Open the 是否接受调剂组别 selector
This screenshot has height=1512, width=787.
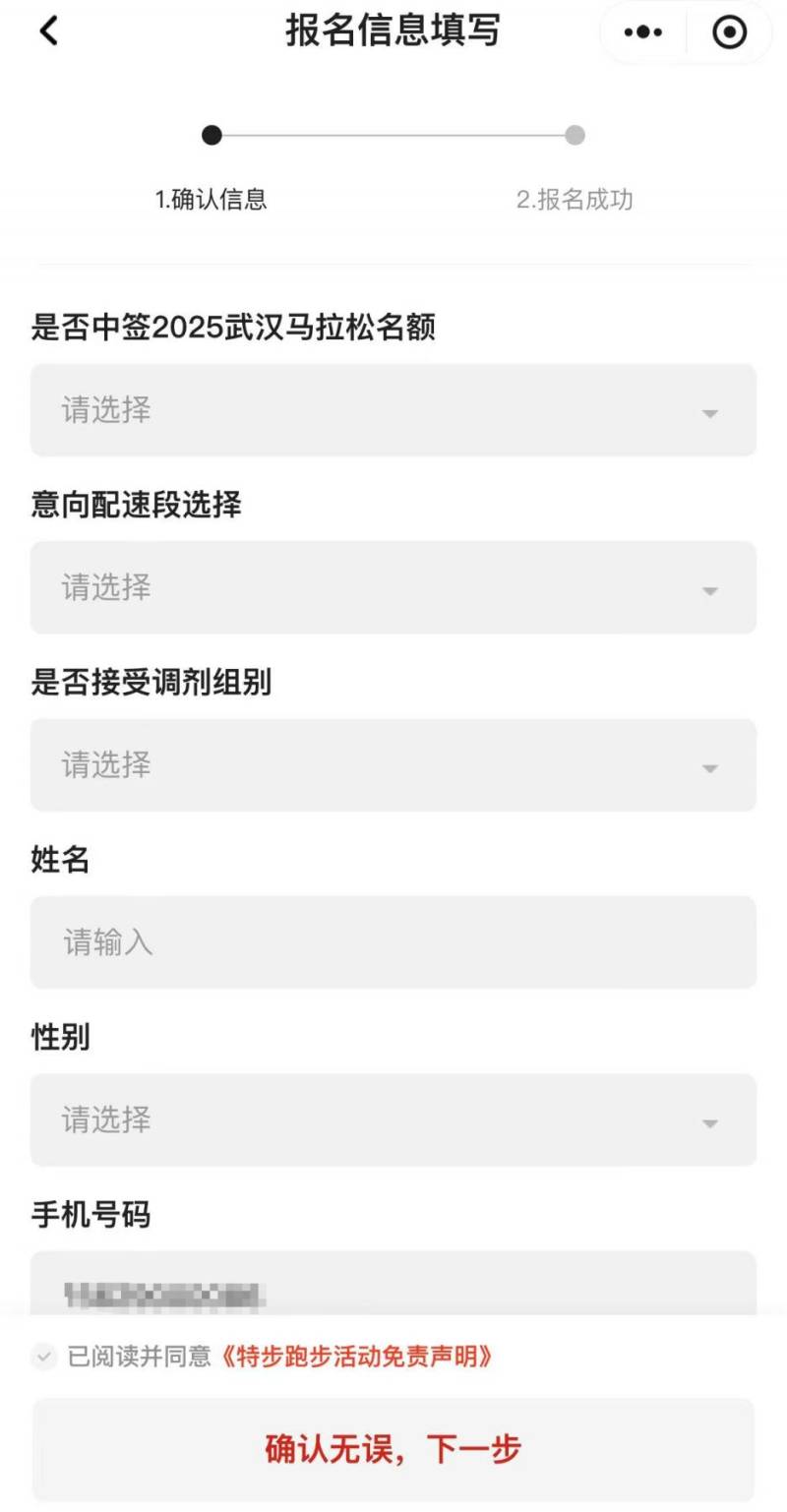(x=393, y=765)
